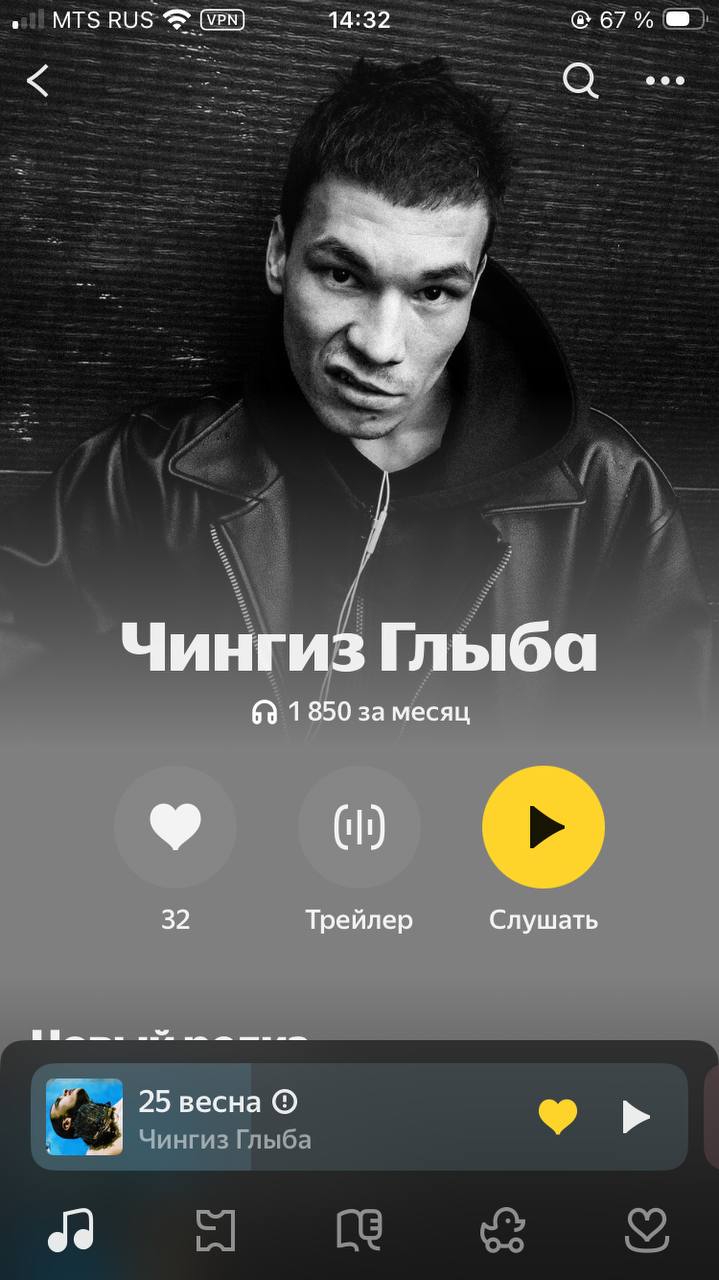Open the second bottom navigation tab
The height and width of the screenshot is (1280, 719).
point(215,1230)
